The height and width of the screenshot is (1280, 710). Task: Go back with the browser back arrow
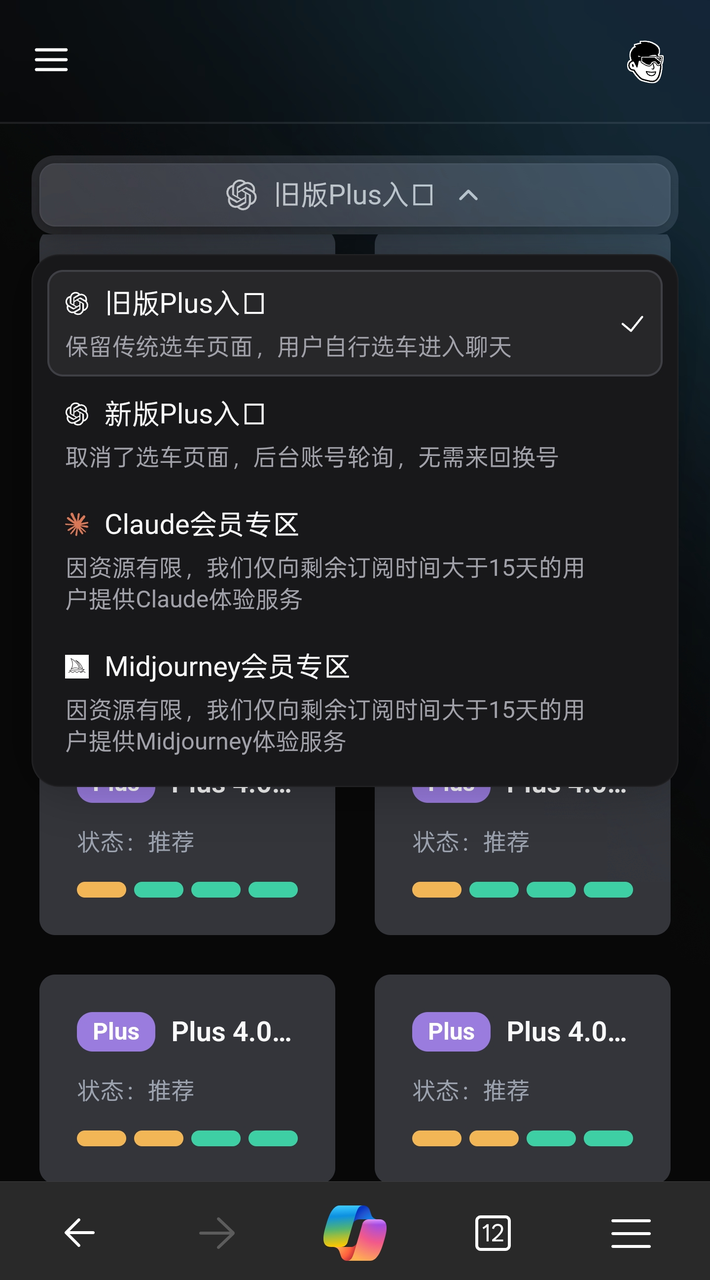79,1232
